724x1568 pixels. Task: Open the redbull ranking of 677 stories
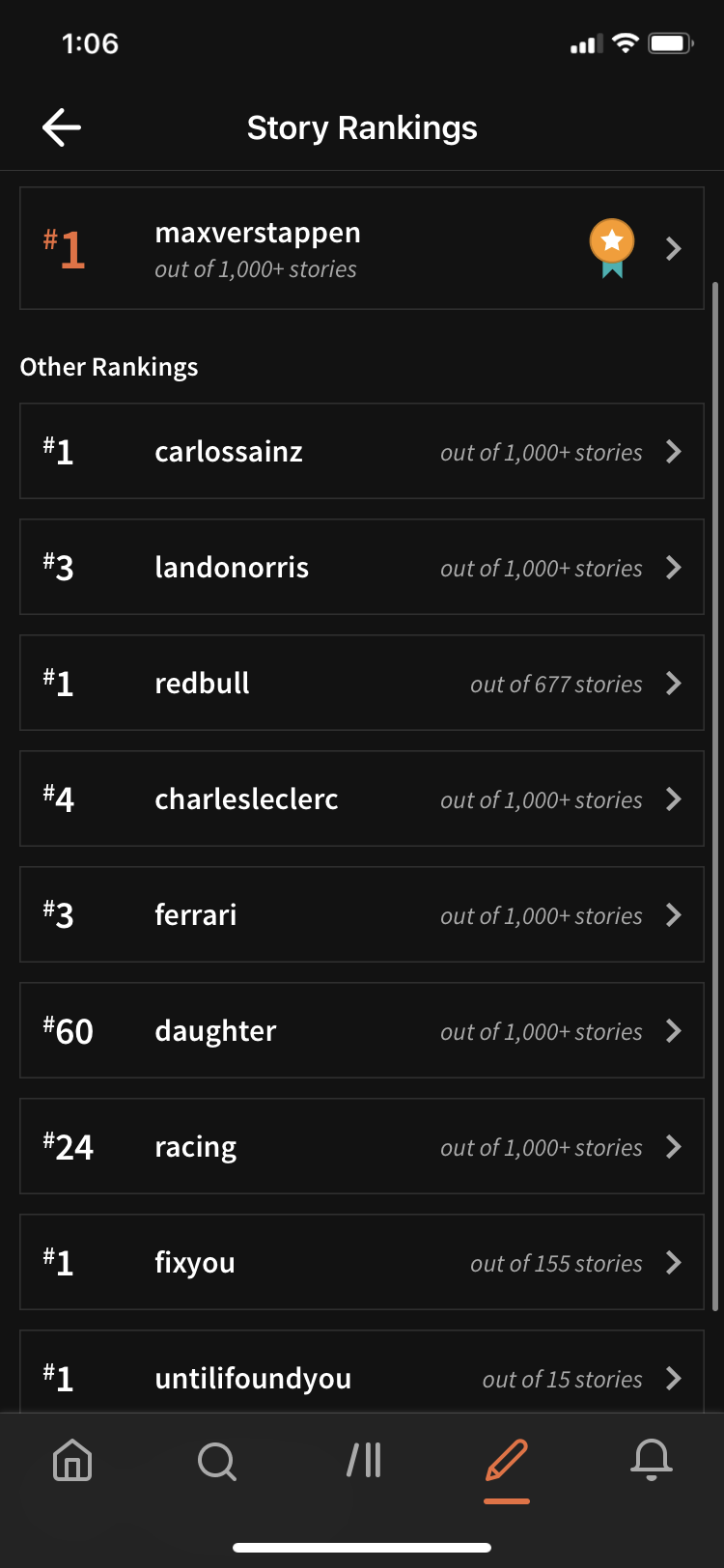[x=362, y=683]
